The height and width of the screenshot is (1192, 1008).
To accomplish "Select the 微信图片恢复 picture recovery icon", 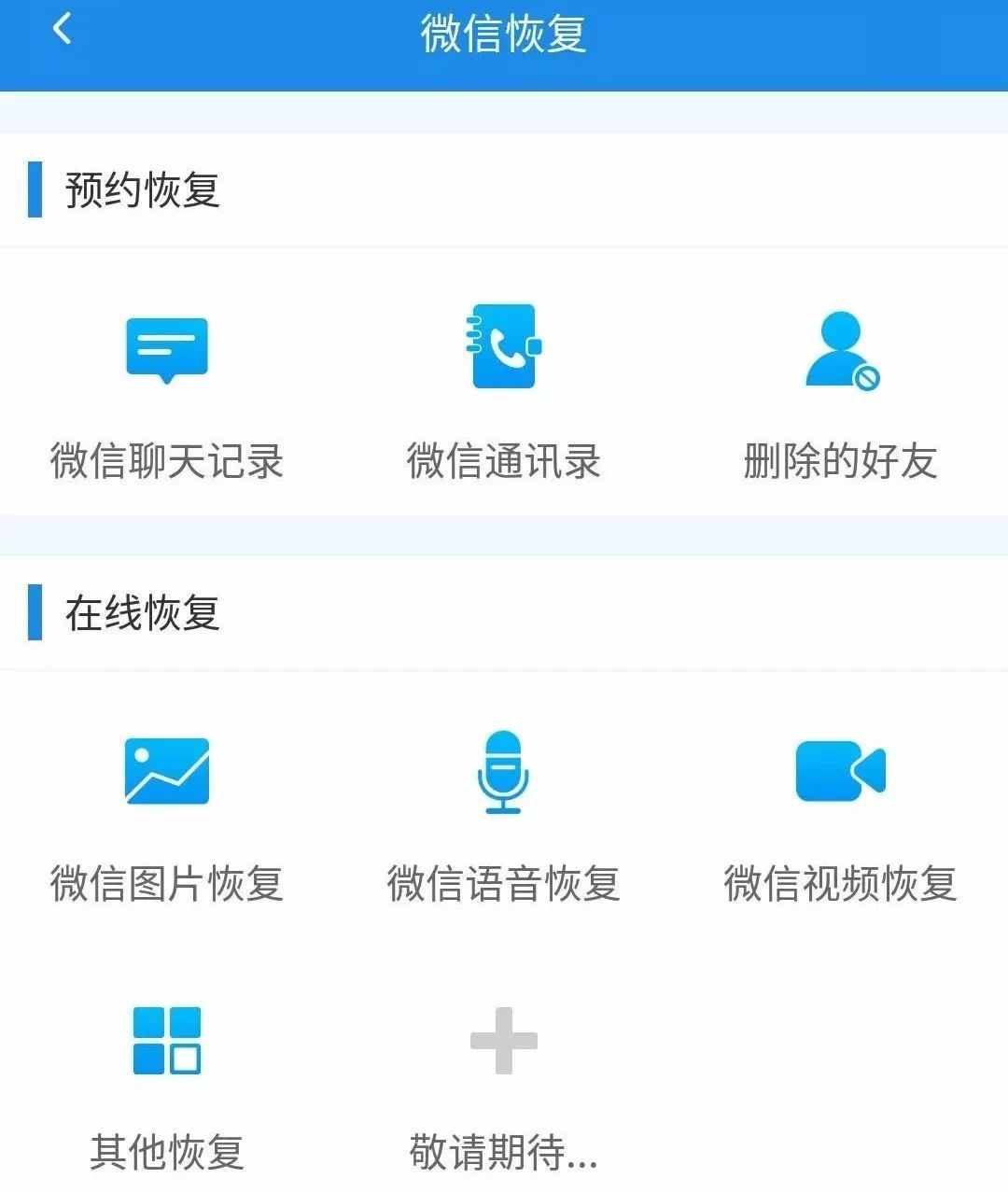I will coord(165,770).
